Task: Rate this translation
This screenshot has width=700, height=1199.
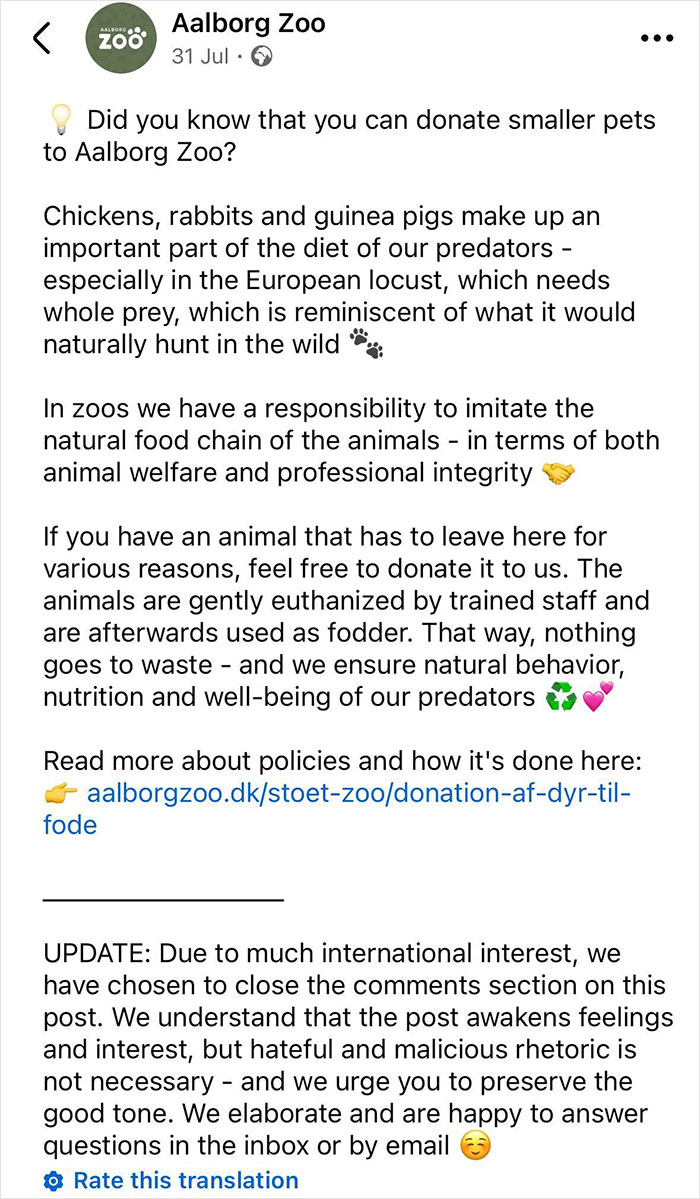Action: point(185,1180)
